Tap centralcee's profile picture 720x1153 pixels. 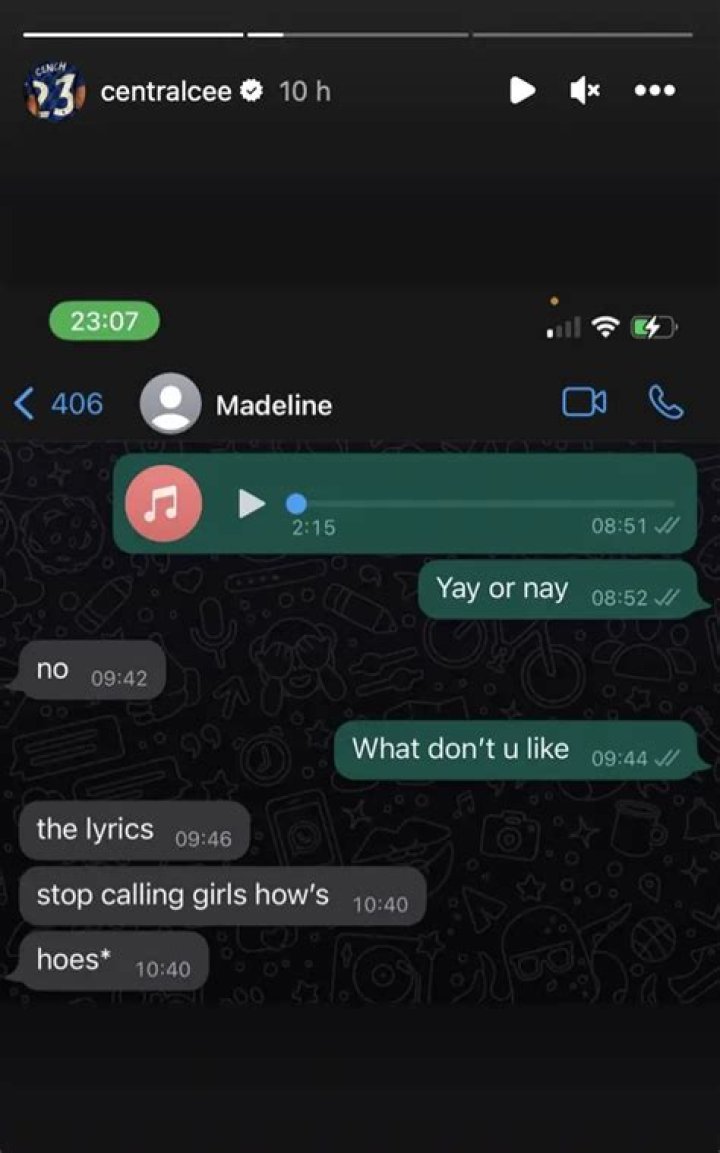[x=52, y=92]
